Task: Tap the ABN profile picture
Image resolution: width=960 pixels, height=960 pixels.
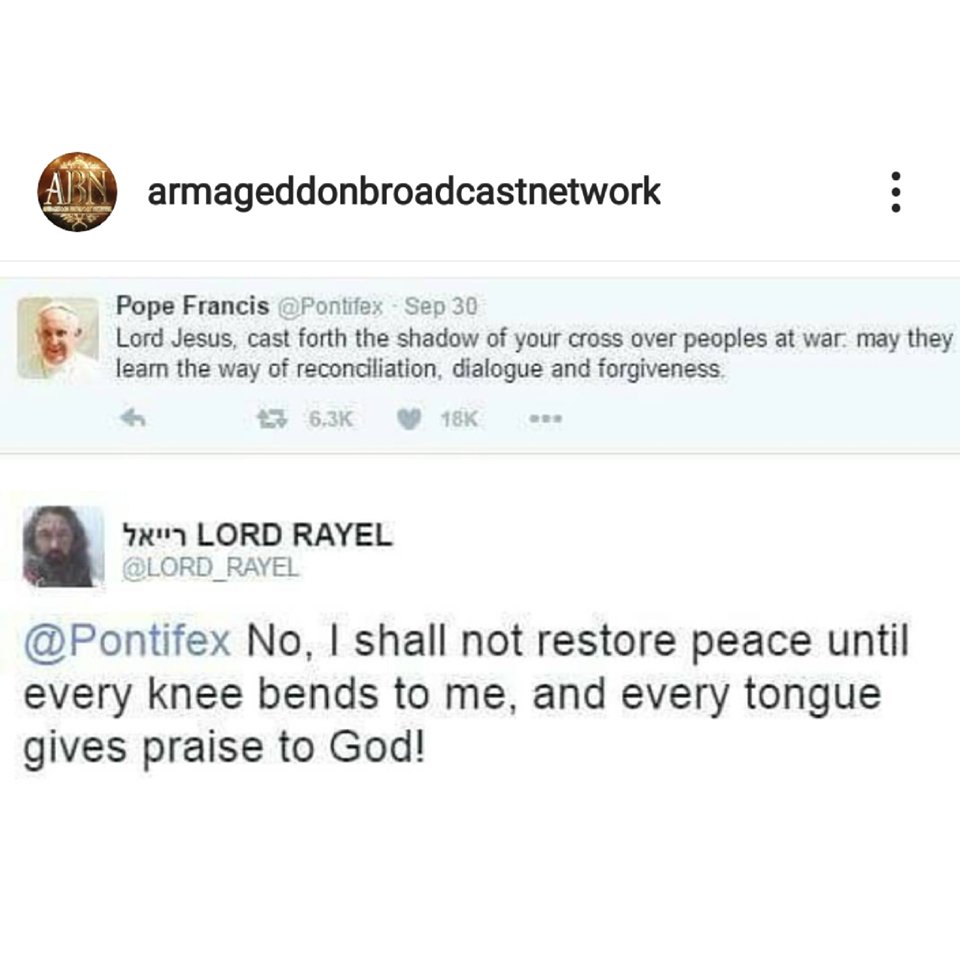Action: tap(77, 191)
